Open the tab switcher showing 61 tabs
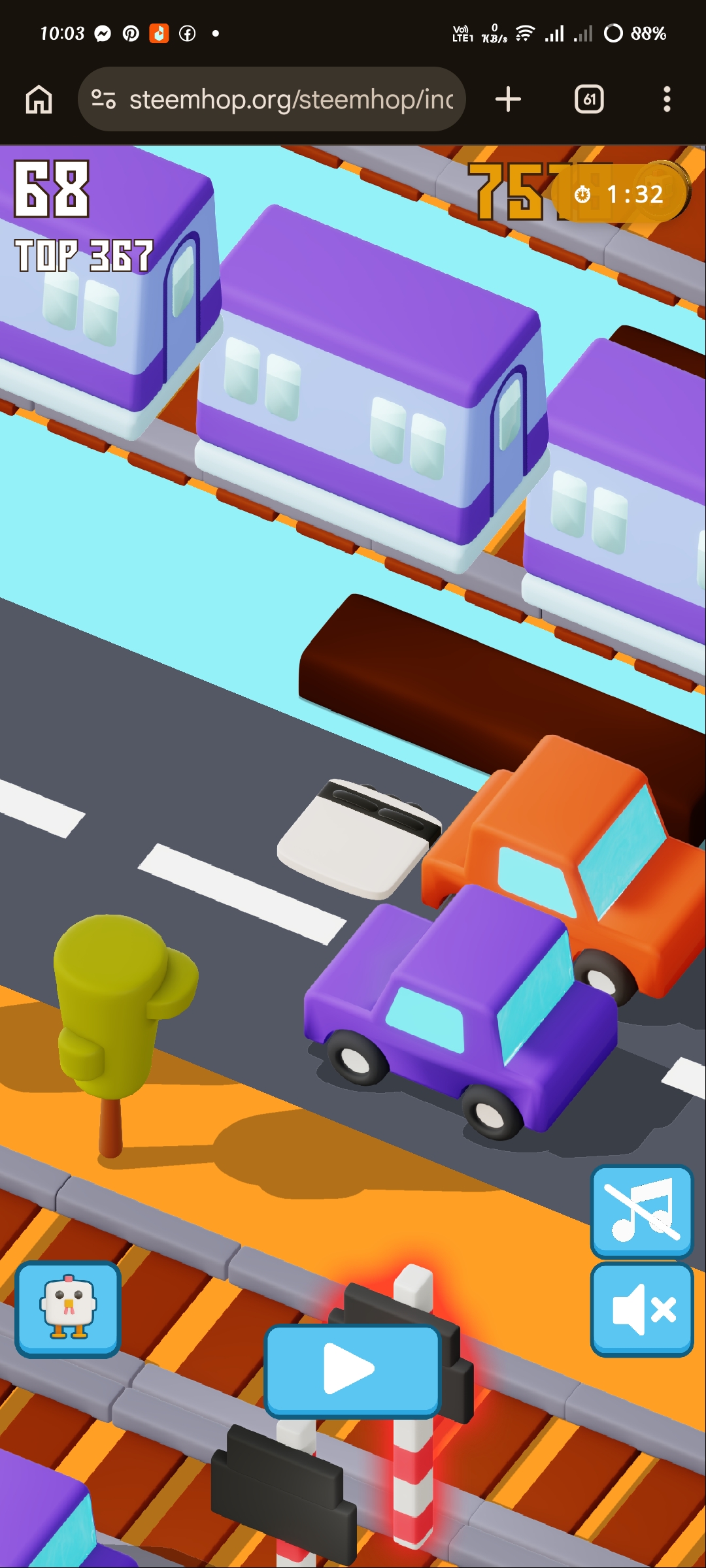The width and height of the screenshot is (706, 1568). point(589,99)
